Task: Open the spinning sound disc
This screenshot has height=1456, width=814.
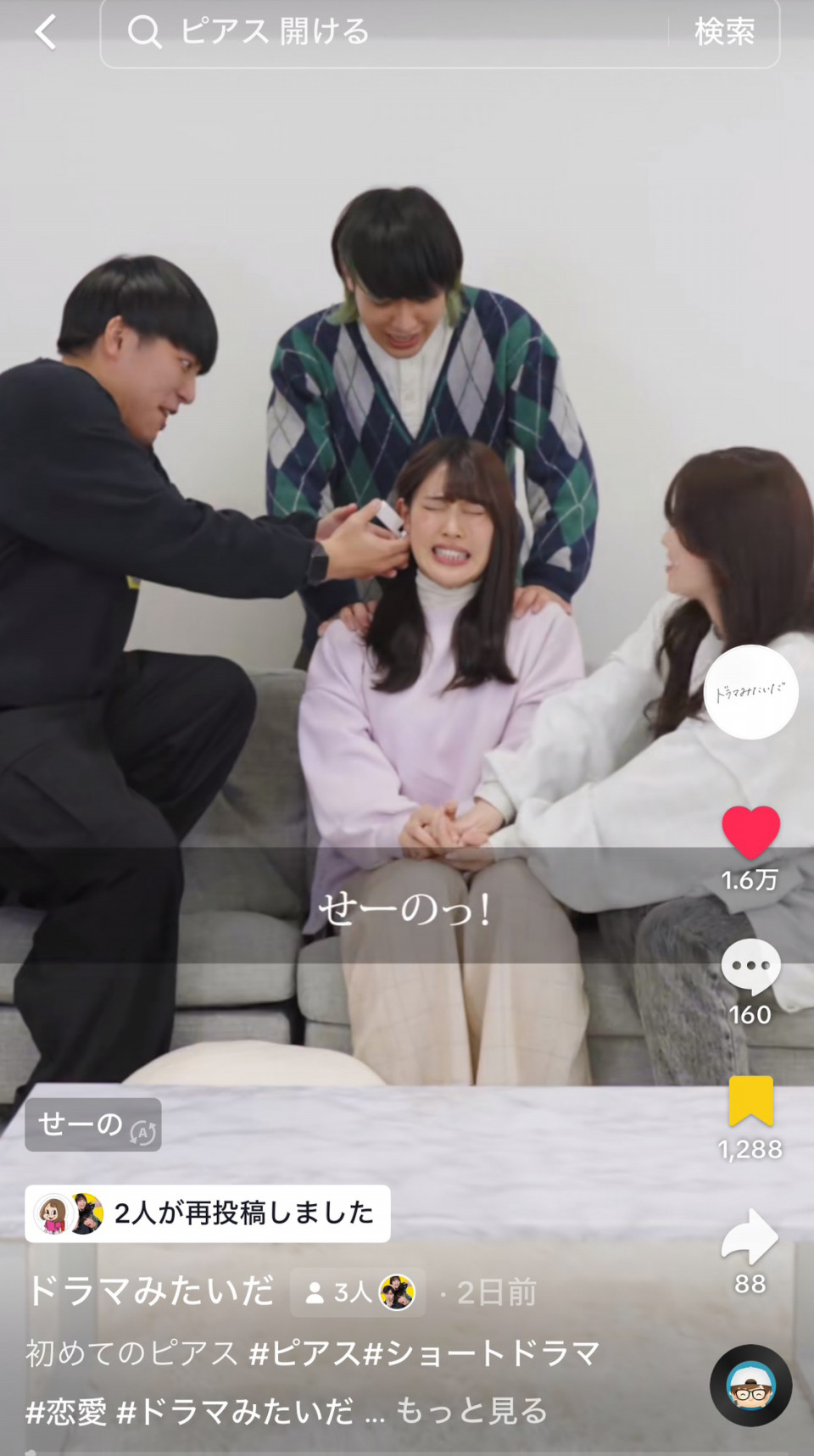Action: (750, 1386)
